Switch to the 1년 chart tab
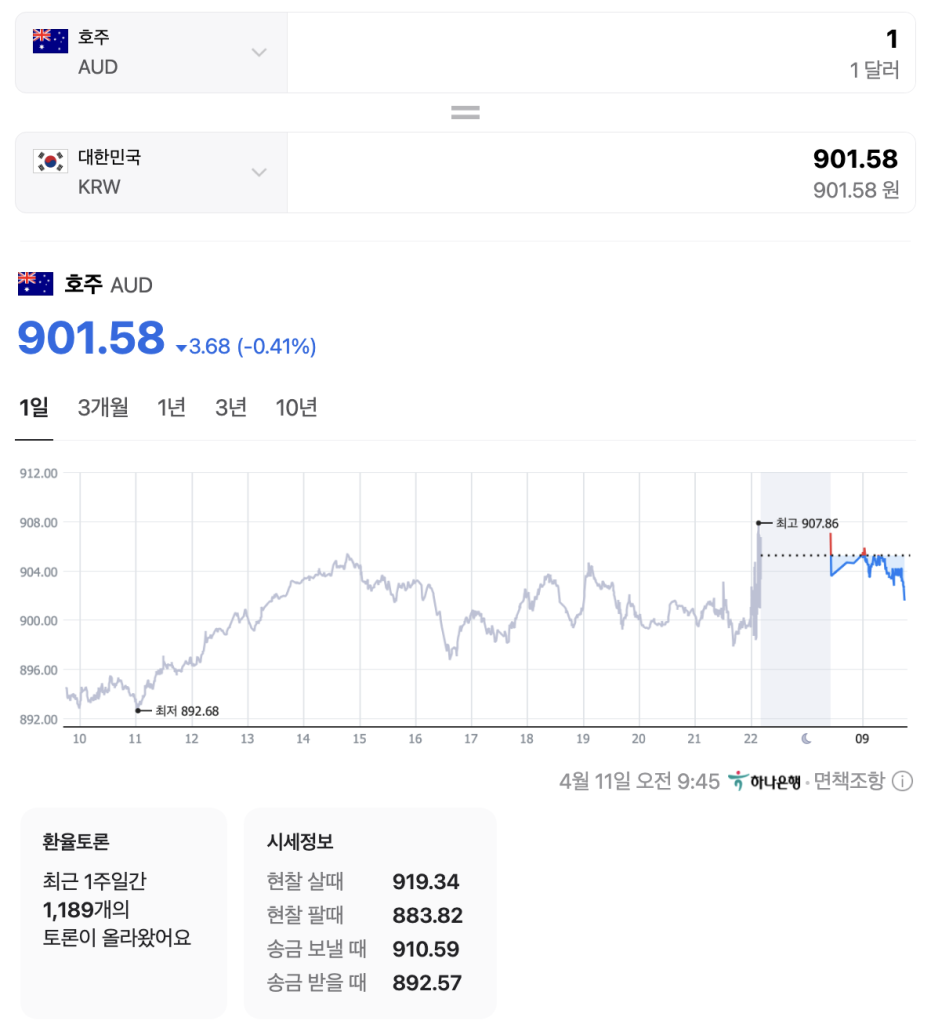This screenshot has height=1024, width=931. click(171, 408)
